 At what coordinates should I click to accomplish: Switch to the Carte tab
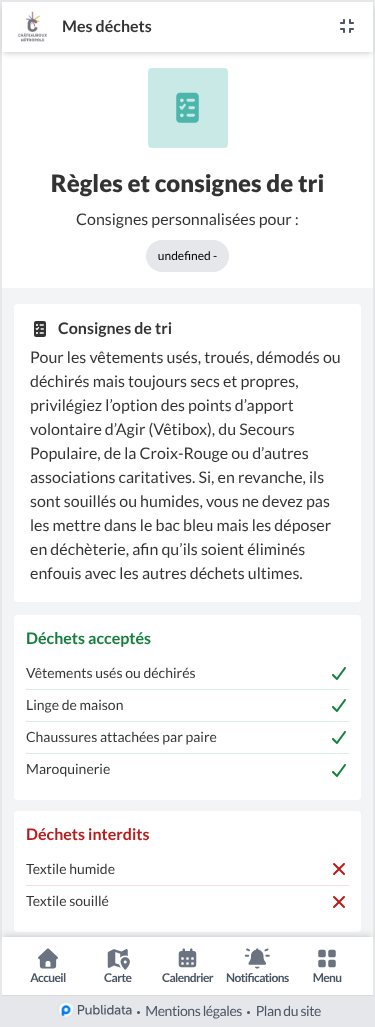point(118,966)
